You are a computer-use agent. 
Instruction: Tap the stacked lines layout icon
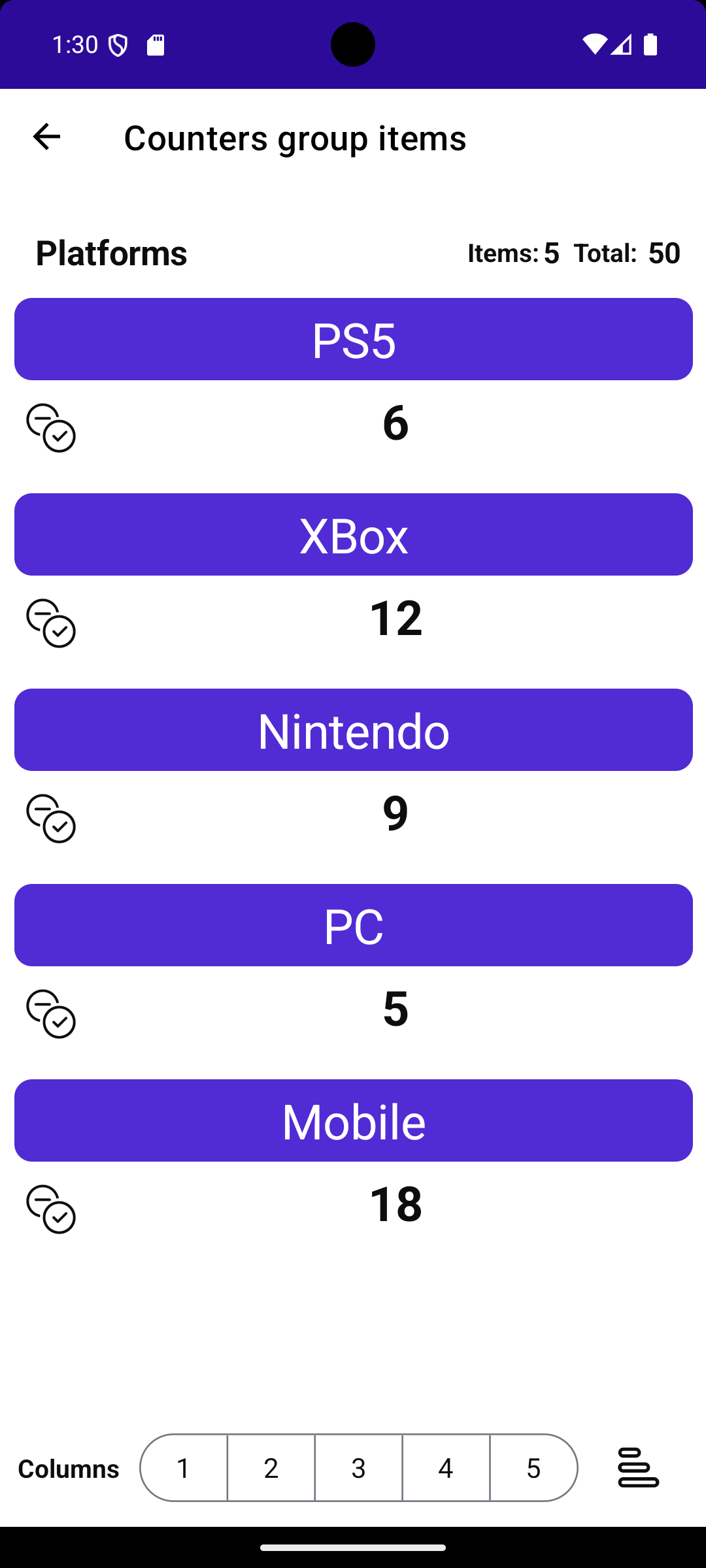click(x=638, y=1468)
